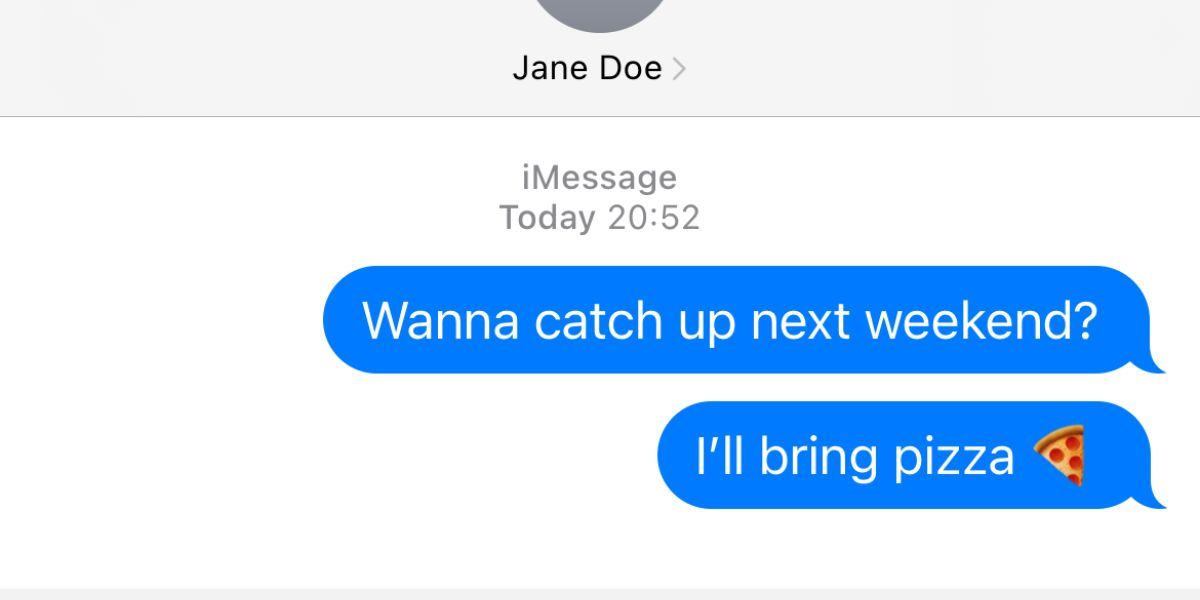1200x600 pixels.
Task: Open Jane Doe's contact details
Action: [x=598, y=68]
